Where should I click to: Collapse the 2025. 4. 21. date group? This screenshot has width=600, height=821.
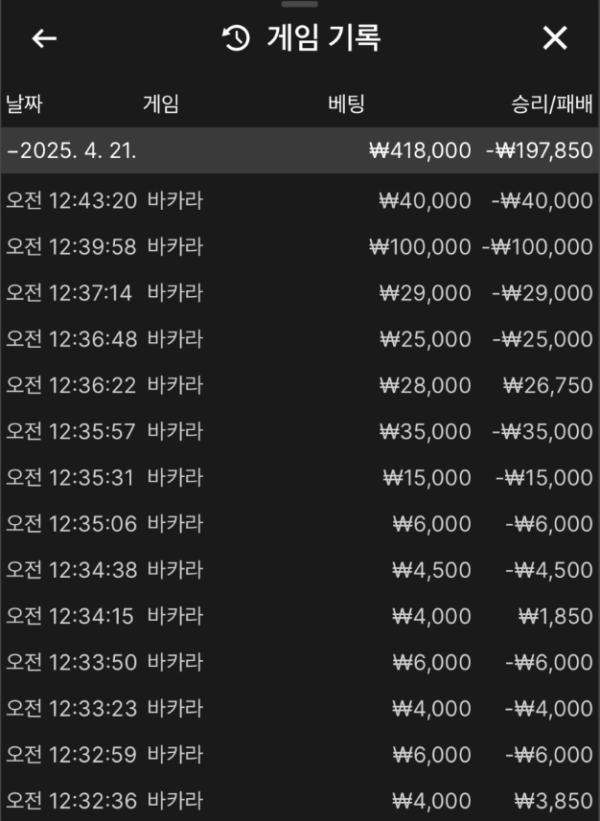[x=71, y=151]
